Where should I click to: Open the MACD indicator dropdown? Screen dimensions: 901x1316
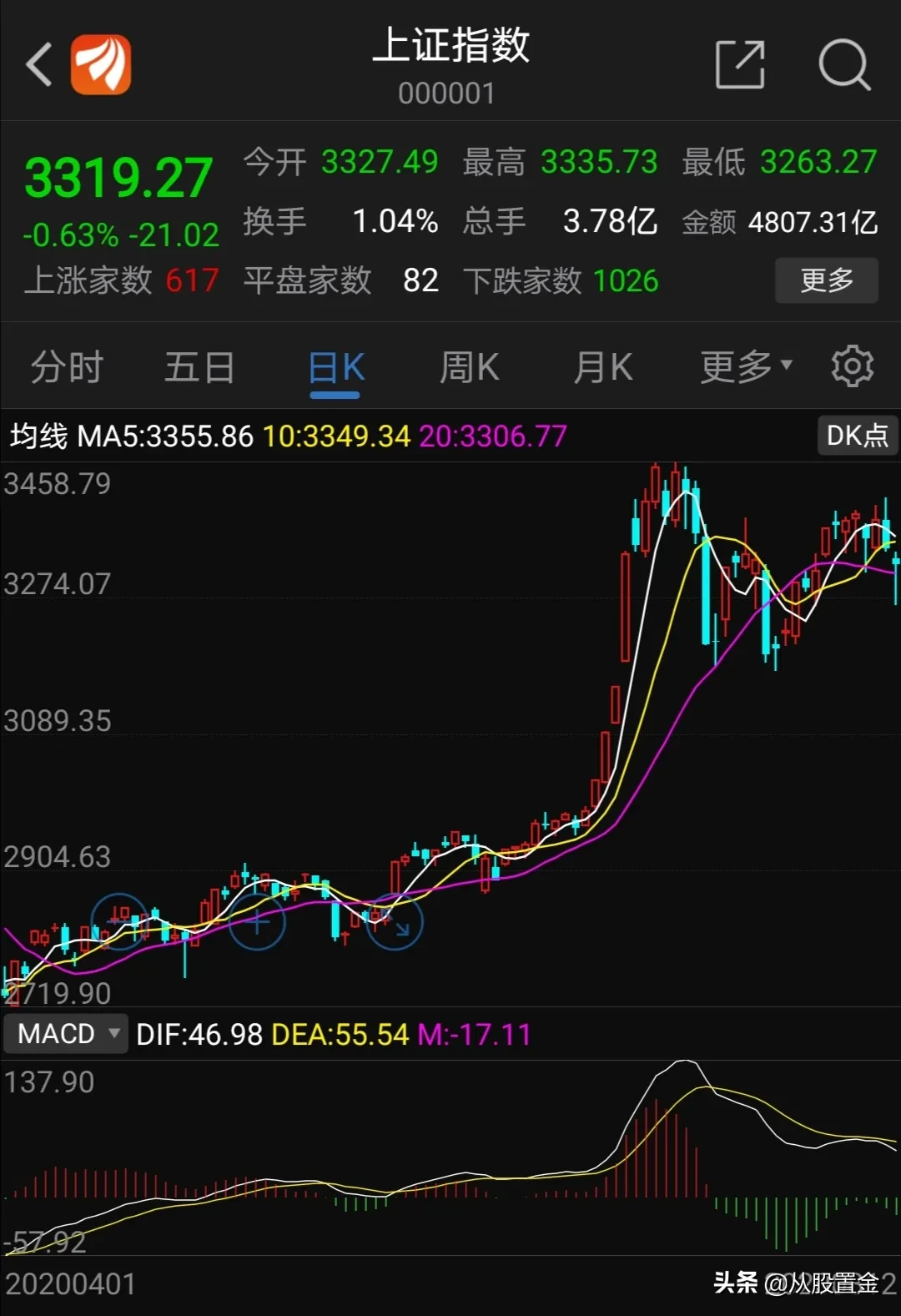point(67,1034)
